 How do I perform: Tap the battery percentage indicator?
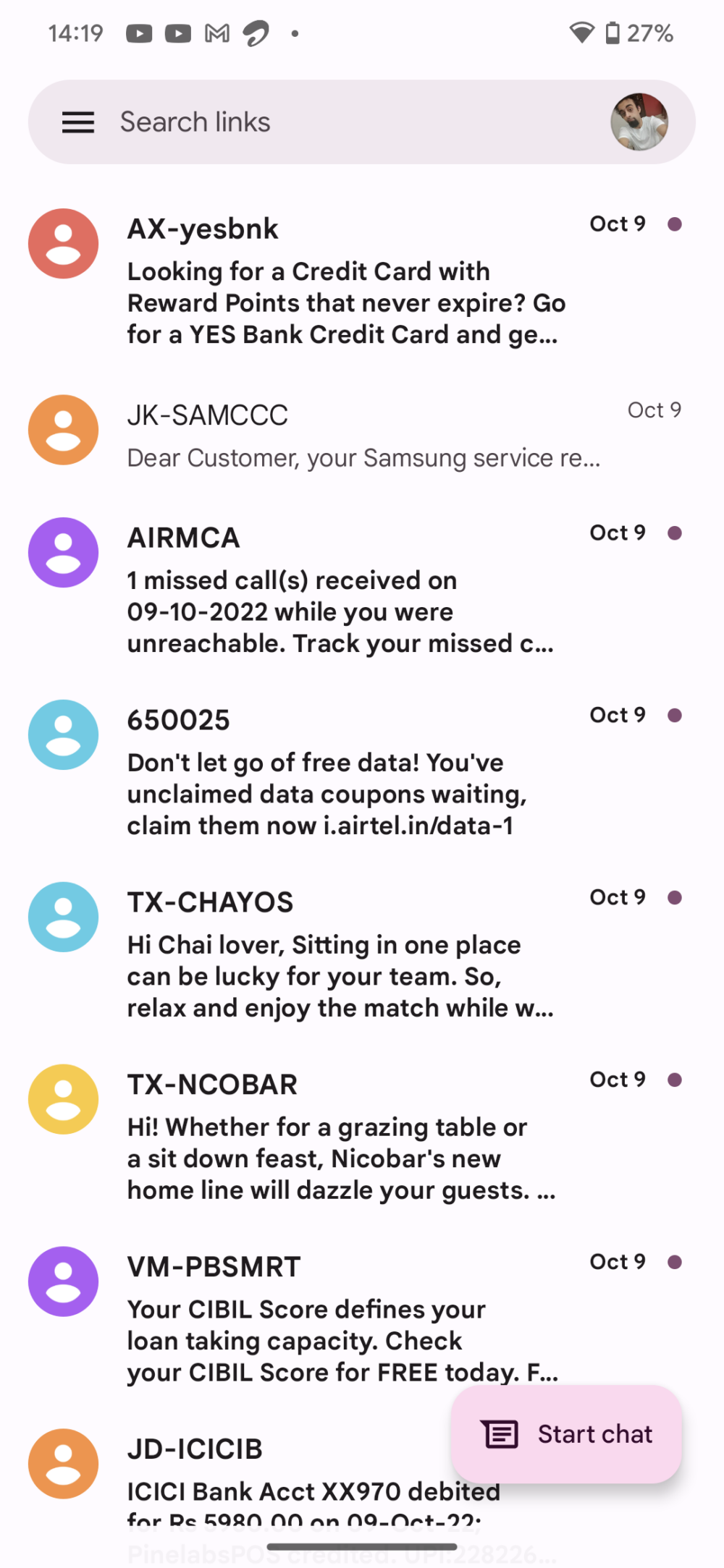(x=649, y=31)
